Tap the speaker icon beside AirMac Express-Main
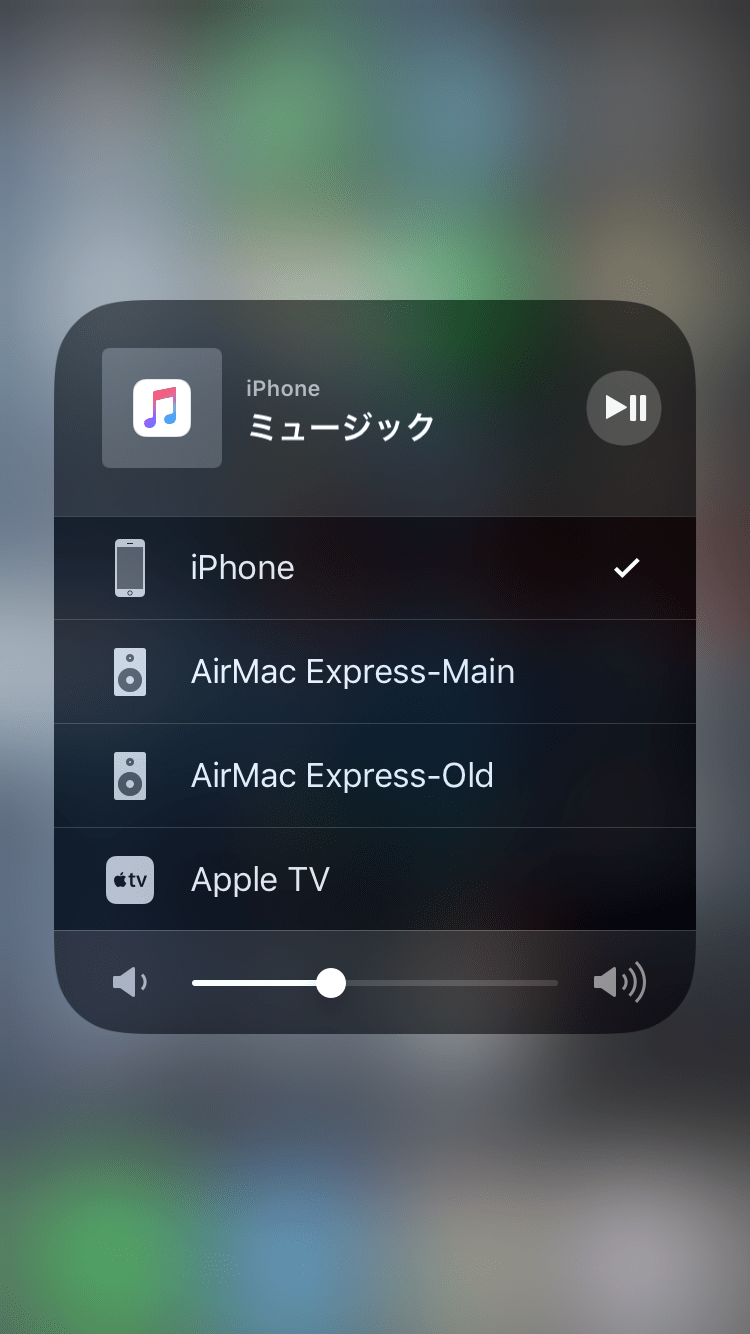The width and height of the screenshot is (750, 1334). tap(130, 672)
